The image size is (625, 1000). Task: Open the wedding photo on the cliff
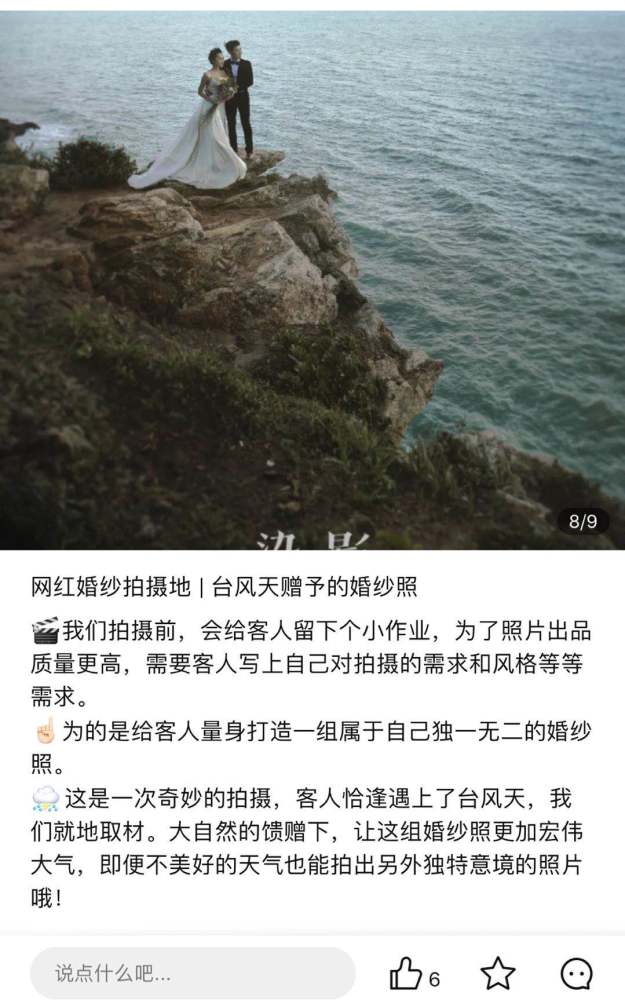(x=312, y=280)
